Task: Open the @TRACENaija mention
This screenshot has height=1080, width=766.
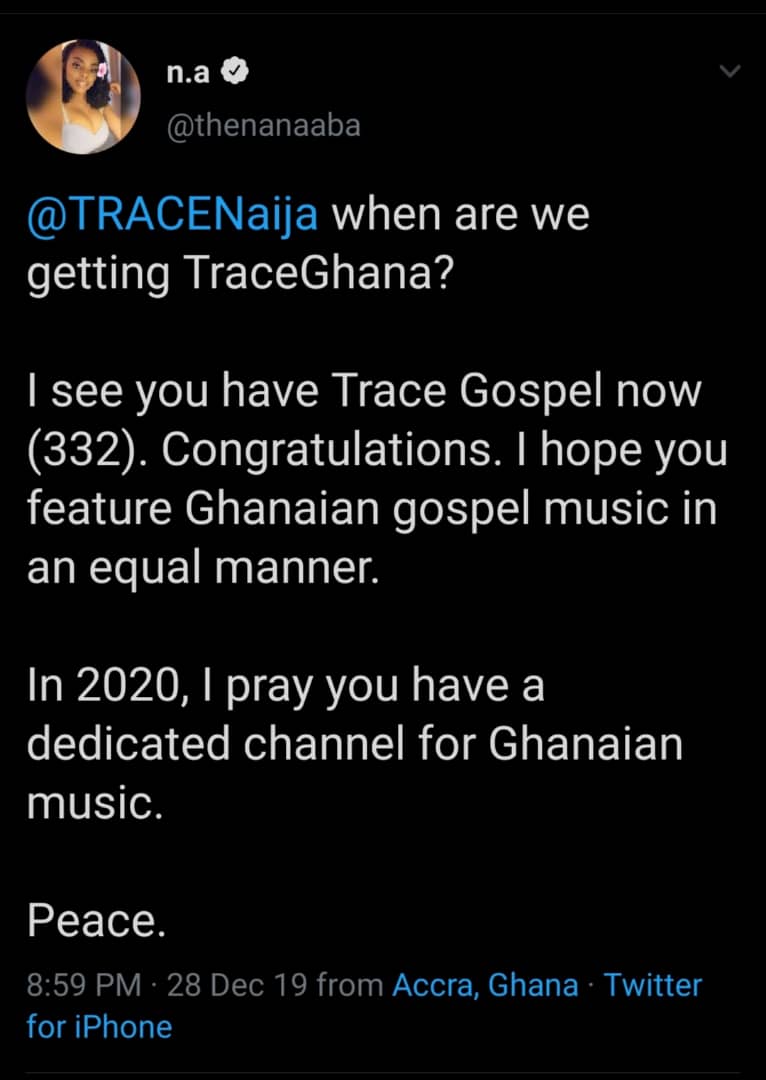Action: tap(172, 216)
